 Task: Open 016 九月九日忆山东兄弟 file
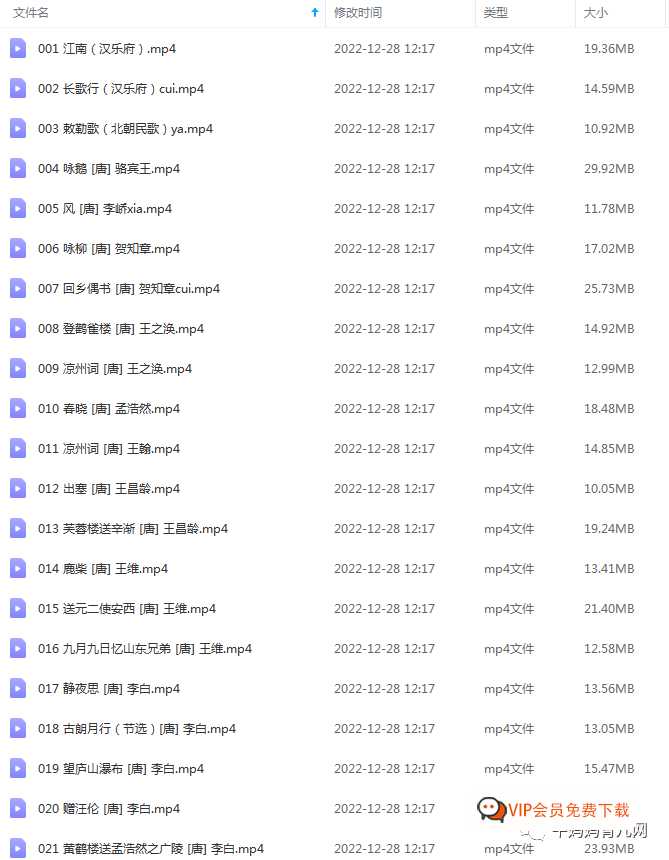pos(145,649)
